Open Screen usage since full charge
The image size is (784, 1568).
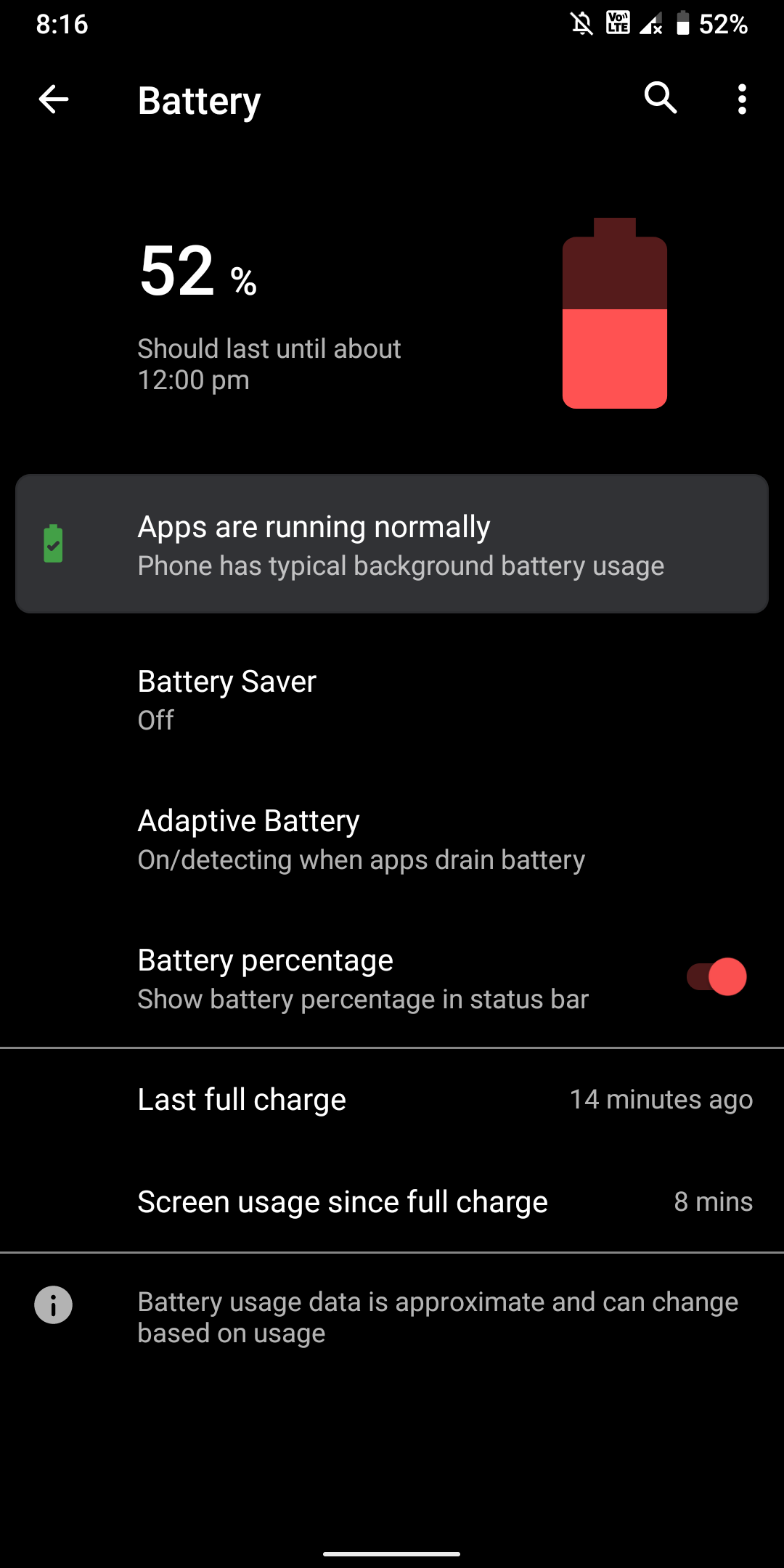tap(392, 1202)
